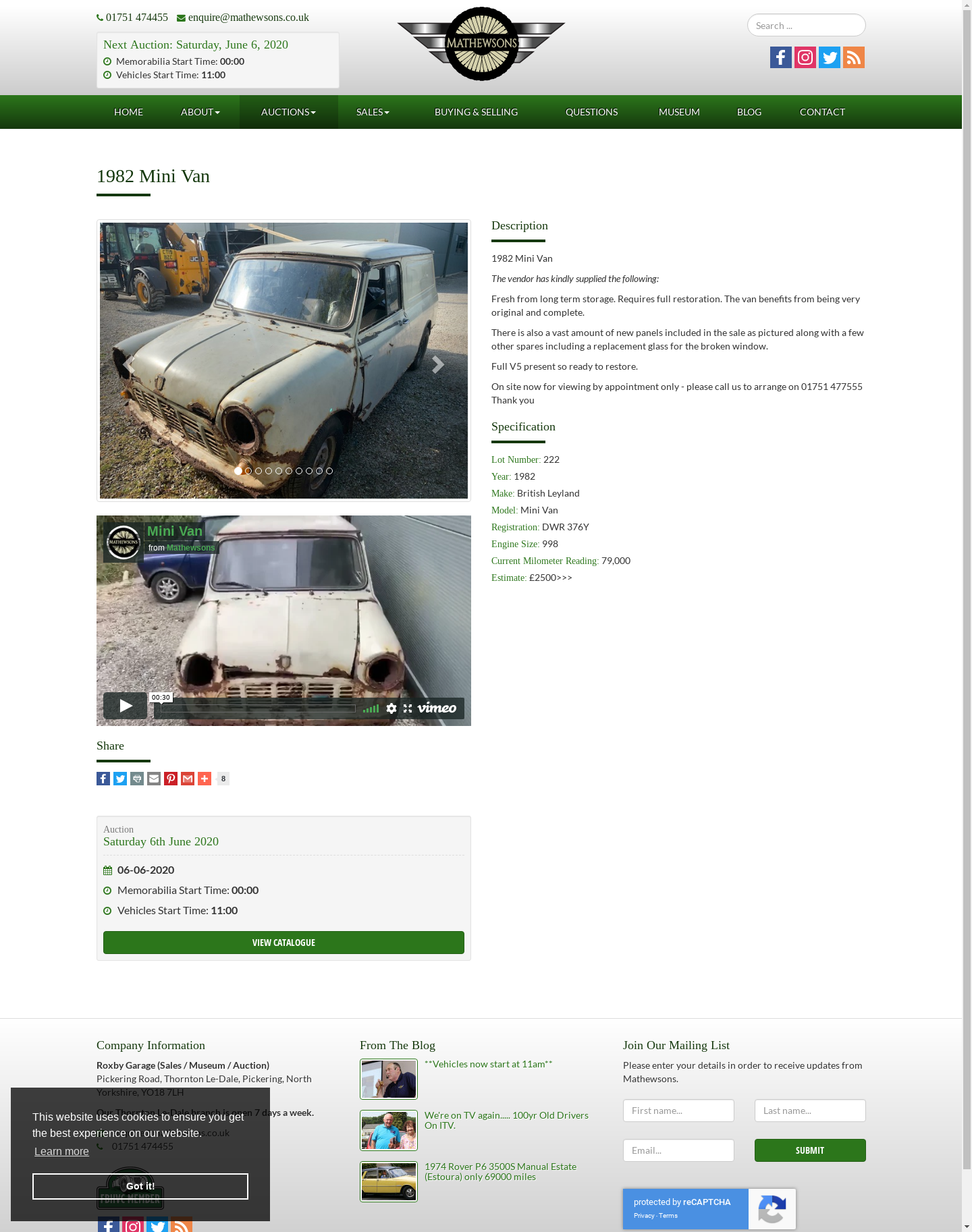Open Learn more cookie link
This screenshot has width=972, height=1232.
pos(61,1151)
